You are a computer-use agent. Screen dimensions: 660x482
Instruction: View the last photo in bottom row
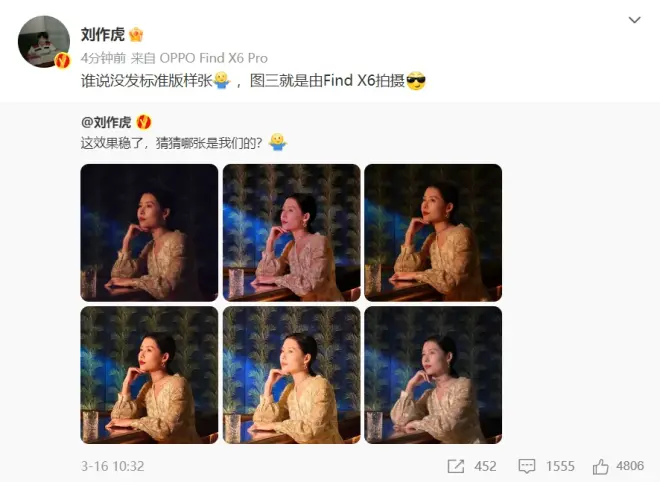pos(433,374)
